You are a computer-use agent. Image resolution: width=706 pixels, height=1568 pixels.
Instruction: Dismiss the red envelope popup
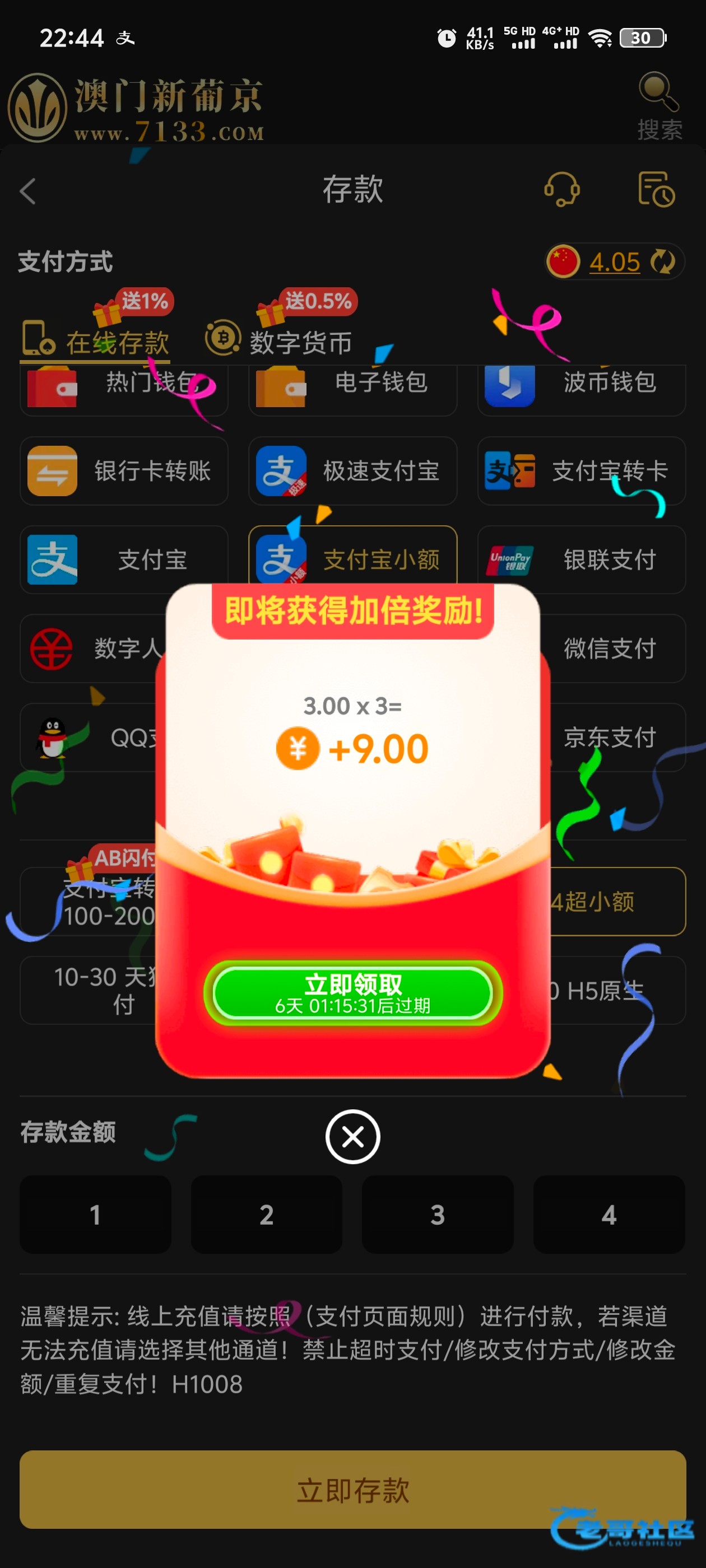(x=352, y=1136)
